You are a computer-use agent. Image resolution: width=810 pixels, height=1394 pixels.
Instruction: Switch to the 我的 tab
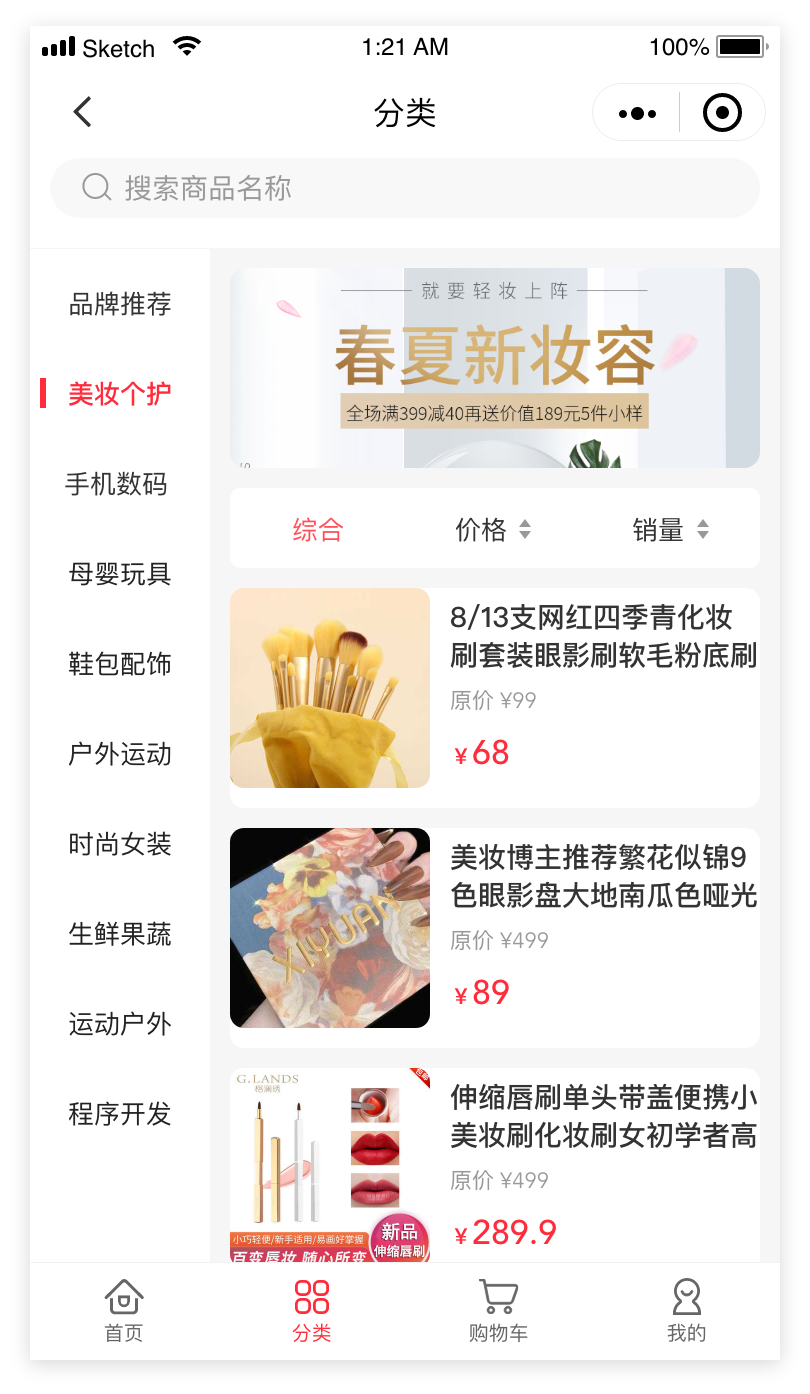point(686,1311)
